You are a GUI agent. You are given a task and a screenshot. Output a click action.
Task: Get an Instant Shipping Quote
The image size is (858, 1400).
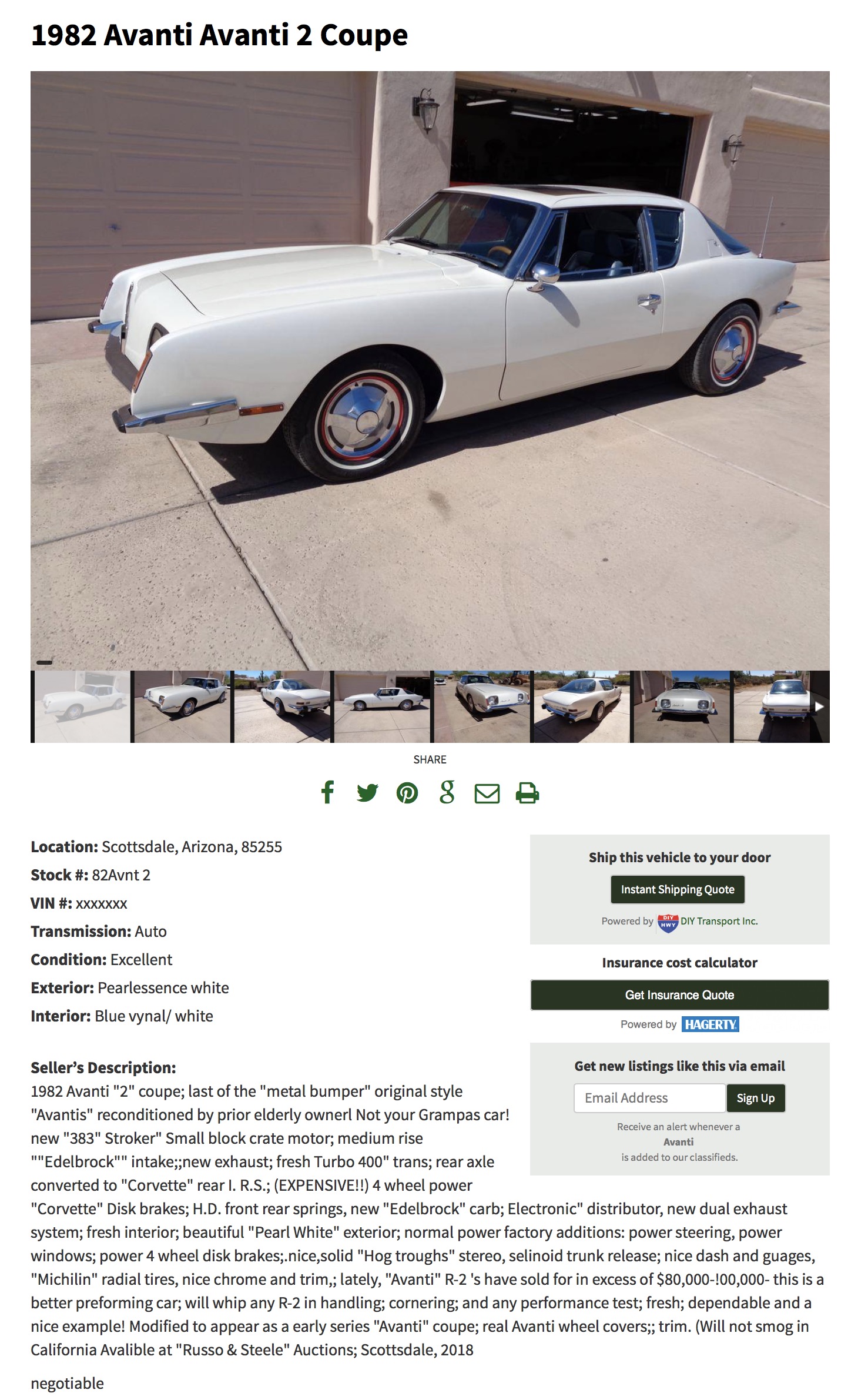point(678,889)
